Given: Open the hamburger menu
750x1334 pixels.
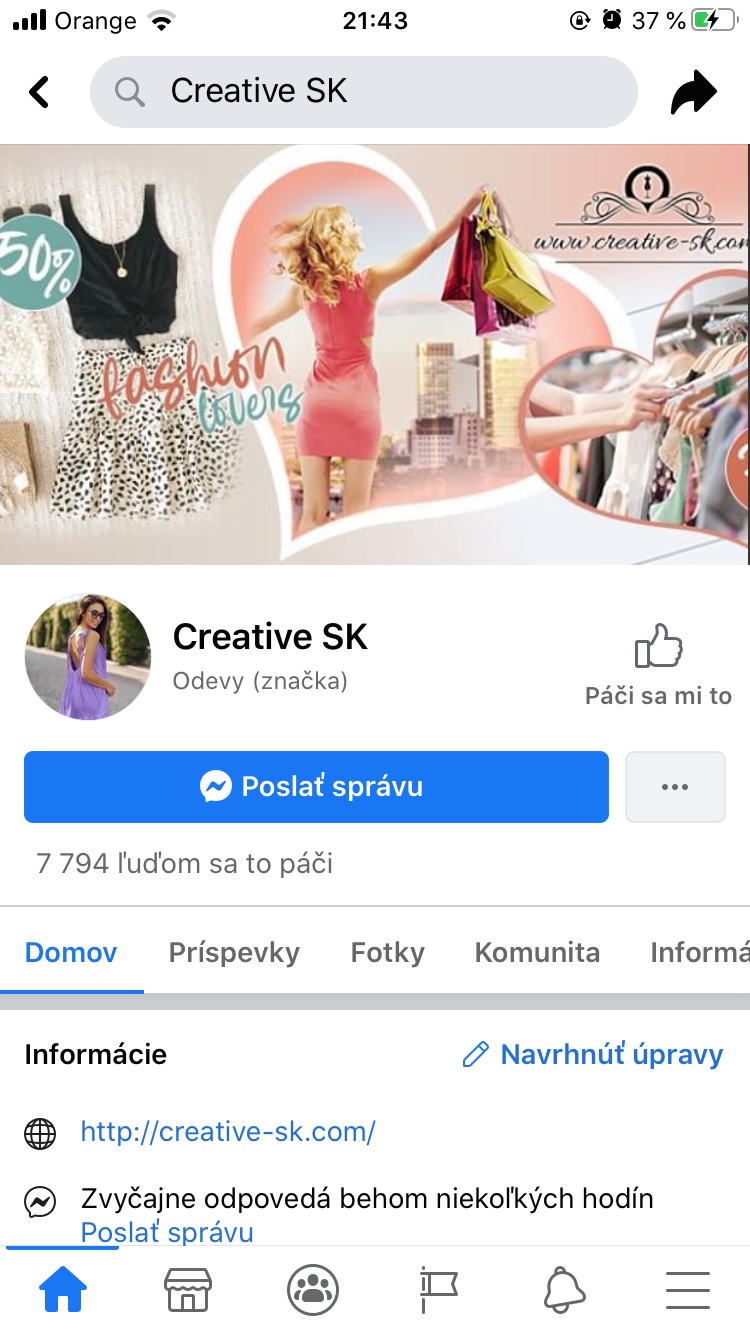Looking at the screenshot, I should [x=688, y=1290].
